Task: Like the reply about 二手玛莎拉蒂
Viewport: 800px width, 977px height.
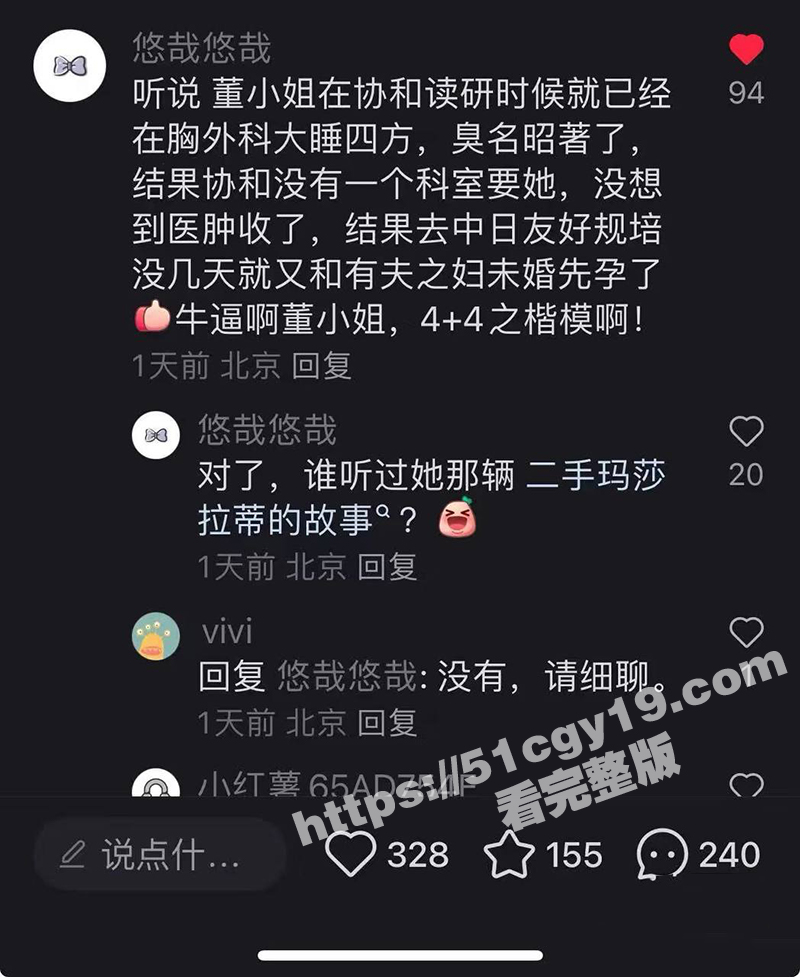Action: pos(746,432)
